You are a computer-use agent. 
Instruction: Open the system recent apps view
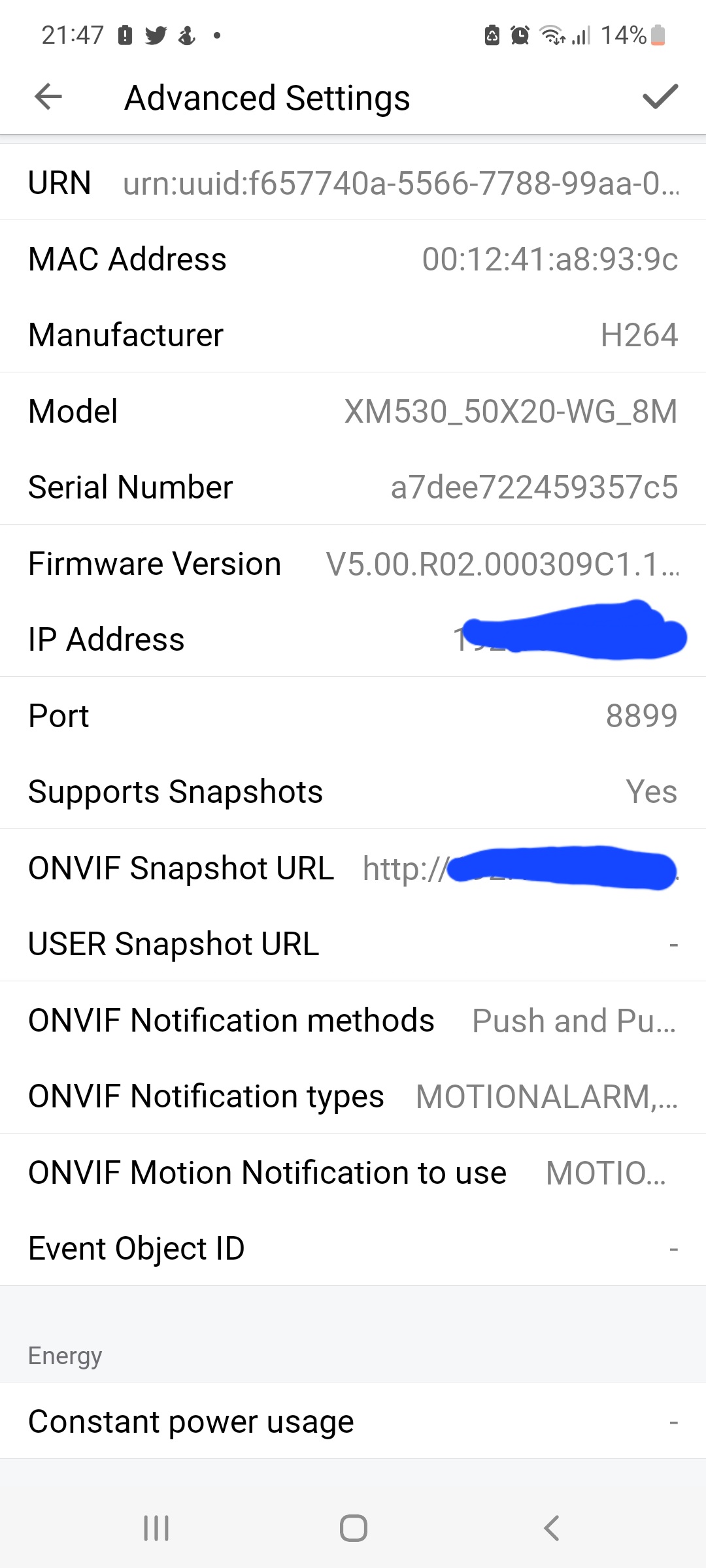pos(156,1528)
